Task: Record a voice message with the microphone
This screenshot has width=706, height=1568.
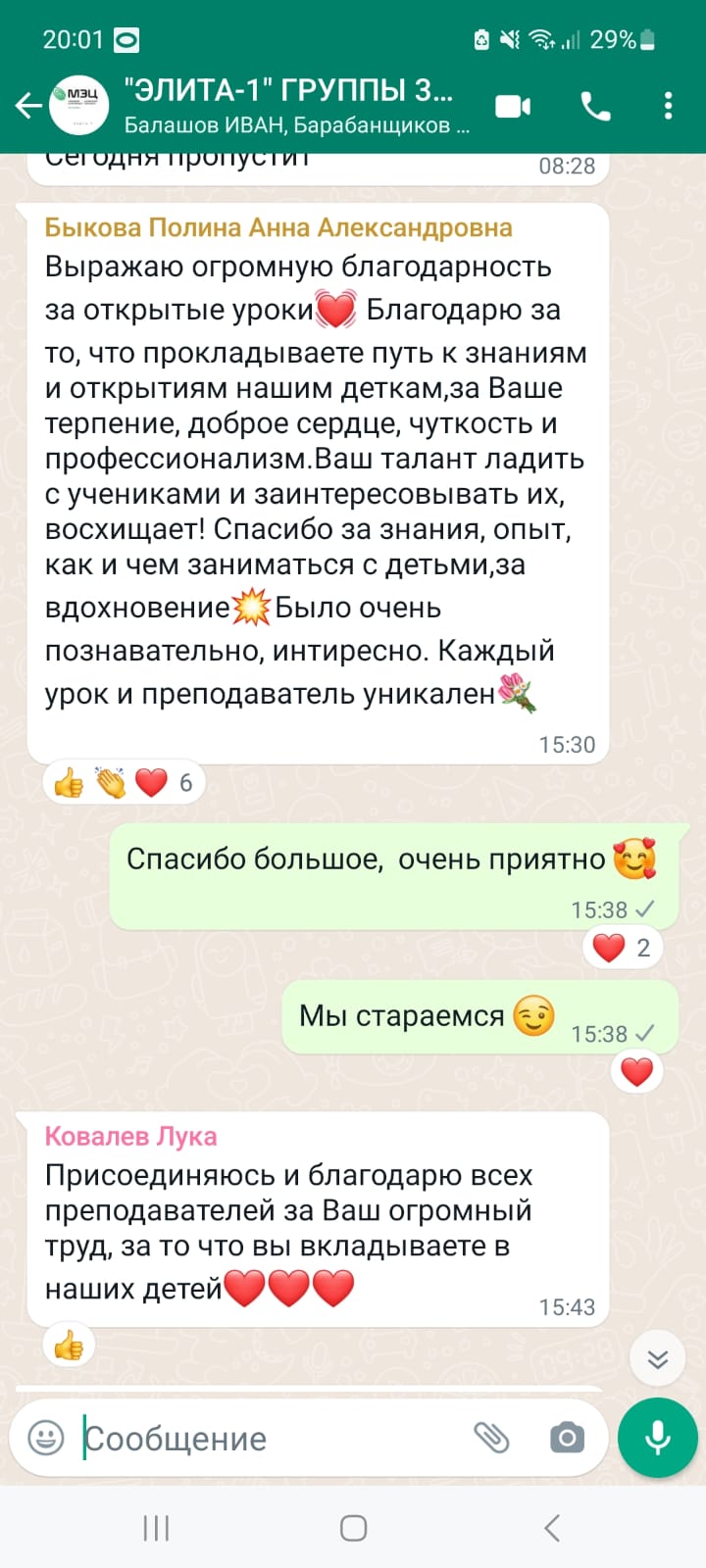Action: [x=657, y=1438]
